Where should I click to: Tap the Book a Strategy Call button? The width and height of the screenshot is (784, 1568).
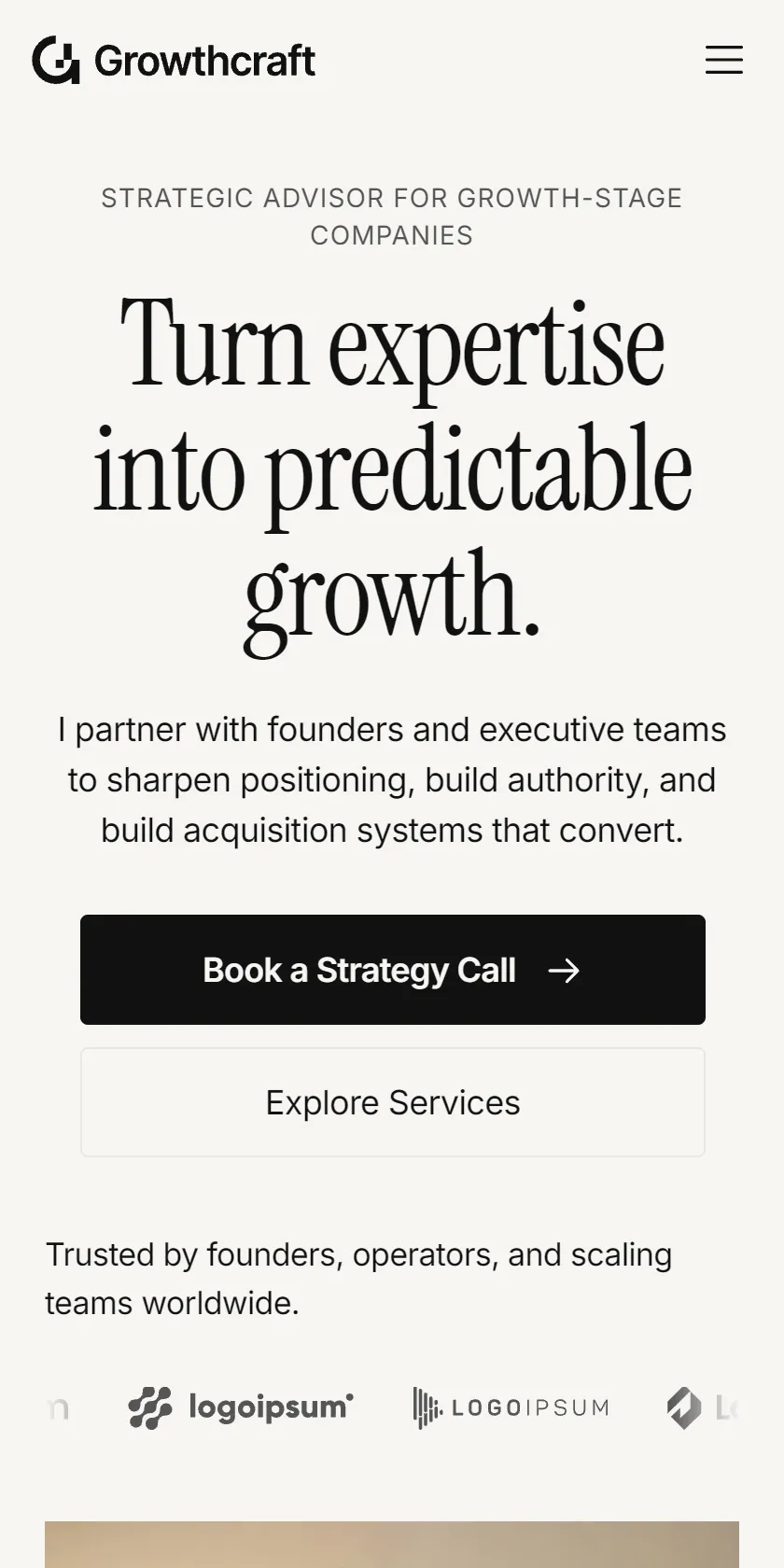pyautogui.click(x=393, y=970)
